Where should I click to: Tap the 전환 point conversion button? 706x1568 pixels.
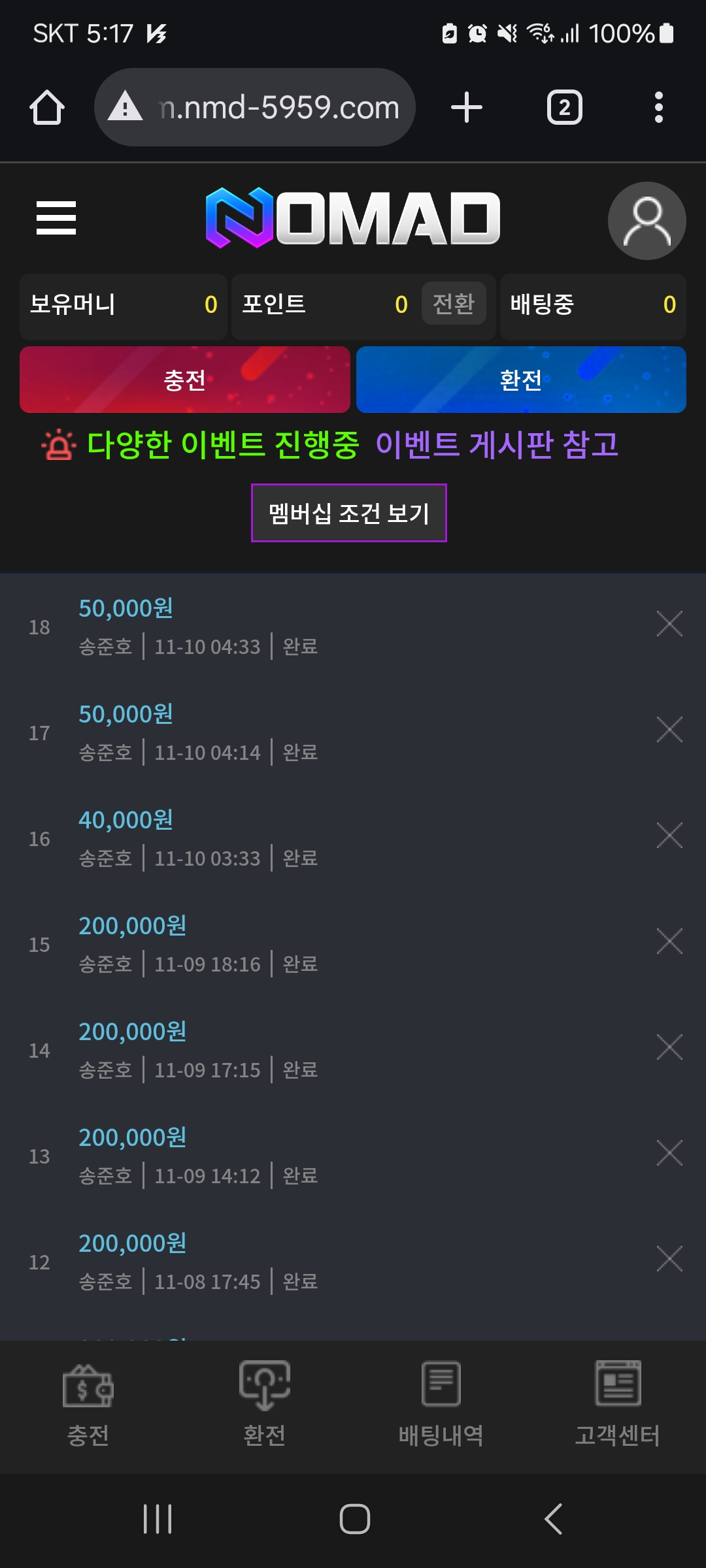(453, 304)
